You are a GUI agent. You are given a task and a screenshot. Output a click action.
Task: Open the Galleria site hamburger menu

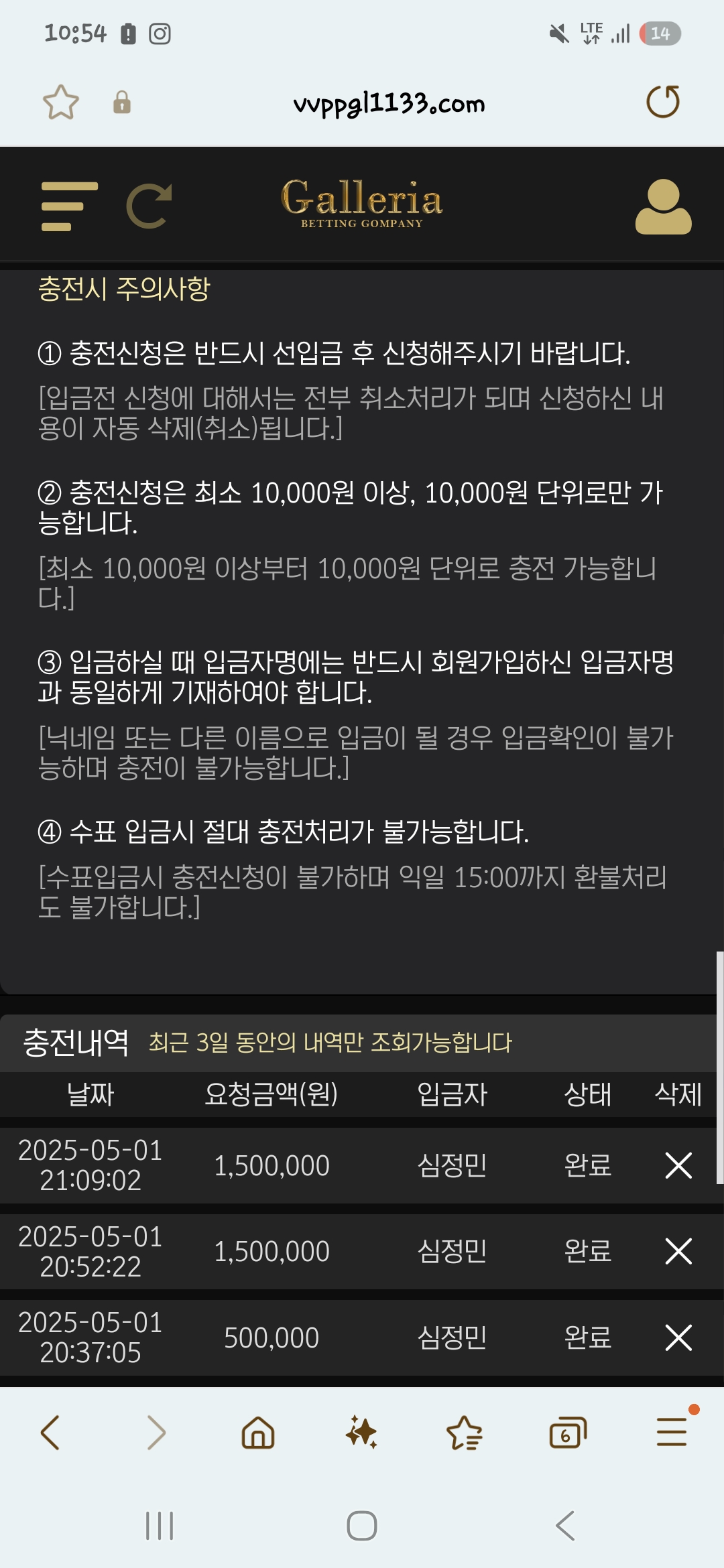[69, 206]
